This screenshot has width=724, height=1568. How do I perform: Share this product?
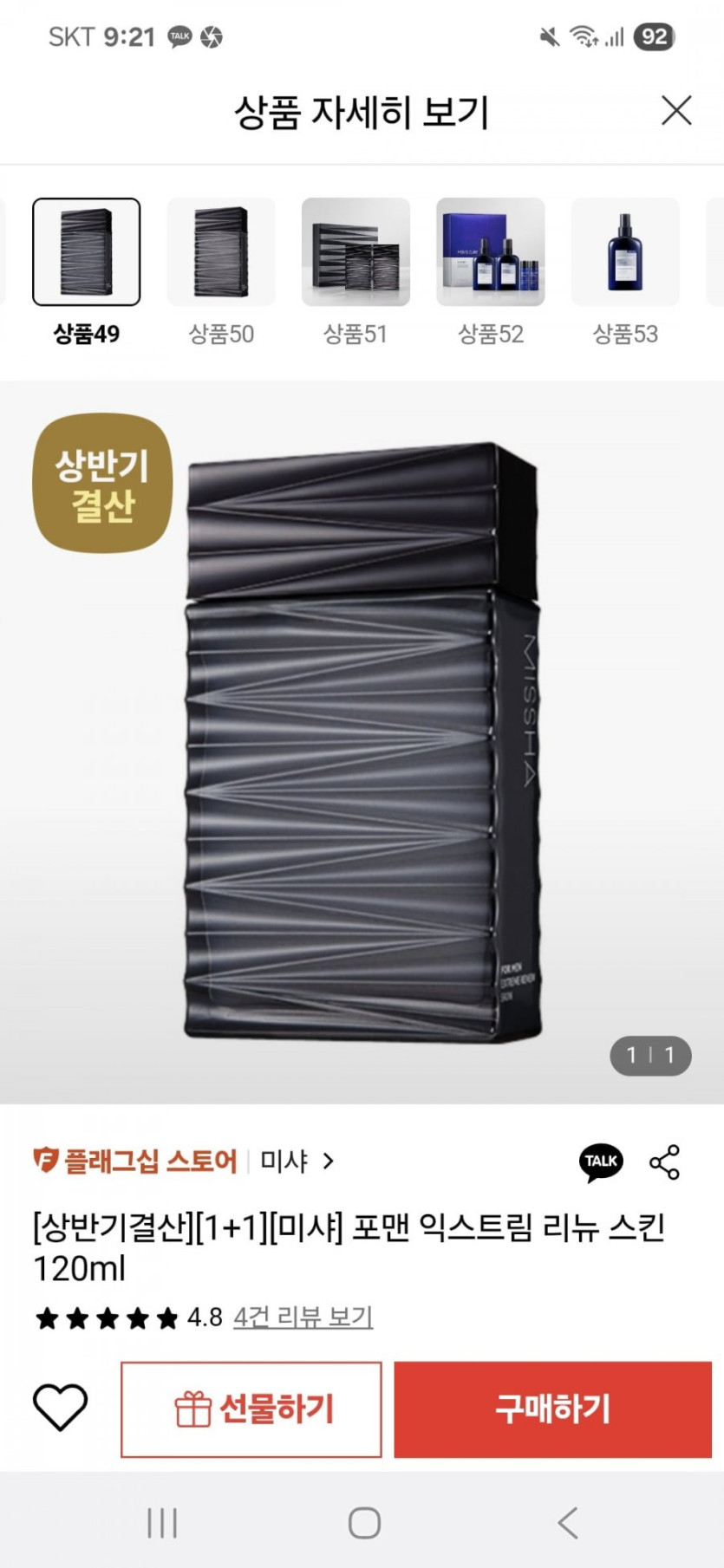pos(665,1162)
